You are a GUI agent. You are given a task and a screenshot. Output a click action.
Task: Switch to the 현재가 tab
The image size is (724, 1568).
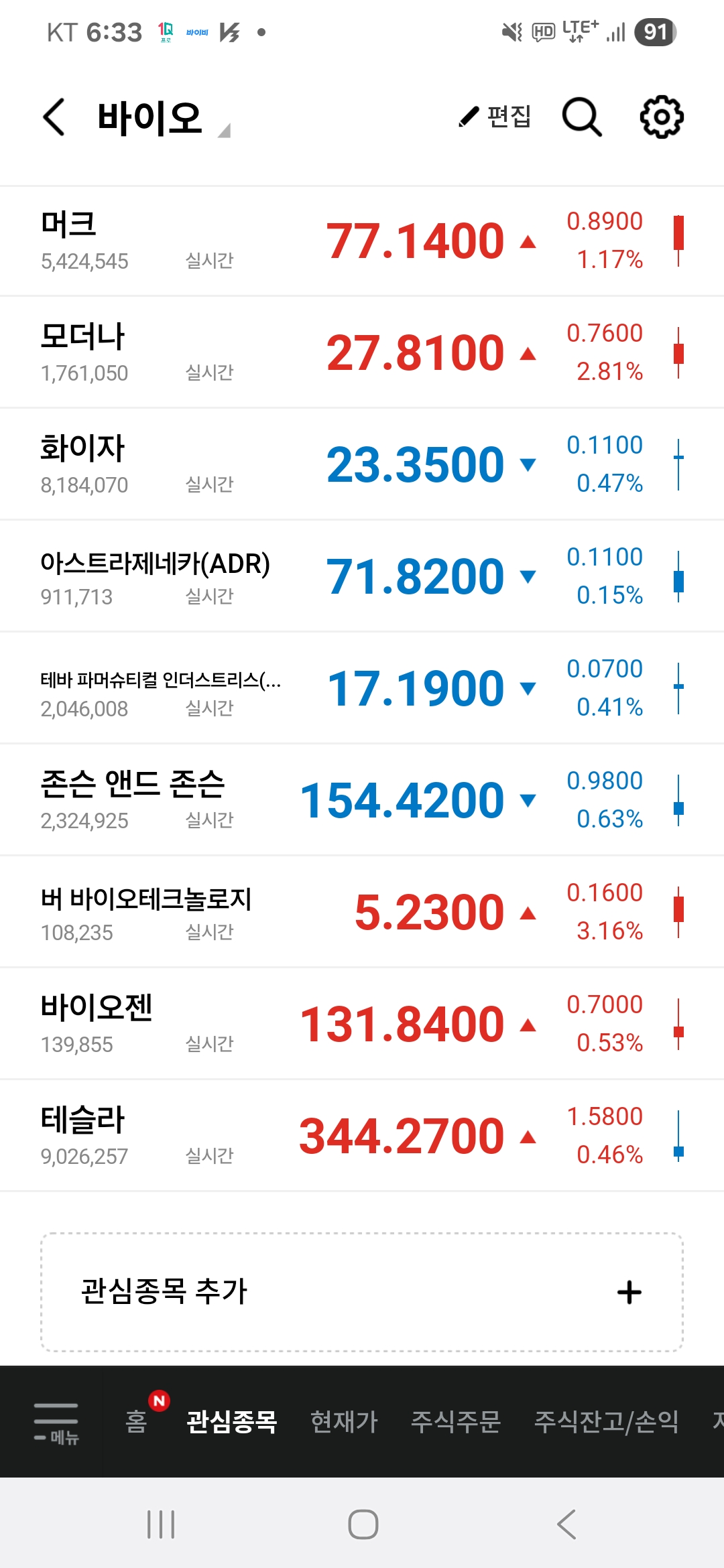coord(344,1421)
